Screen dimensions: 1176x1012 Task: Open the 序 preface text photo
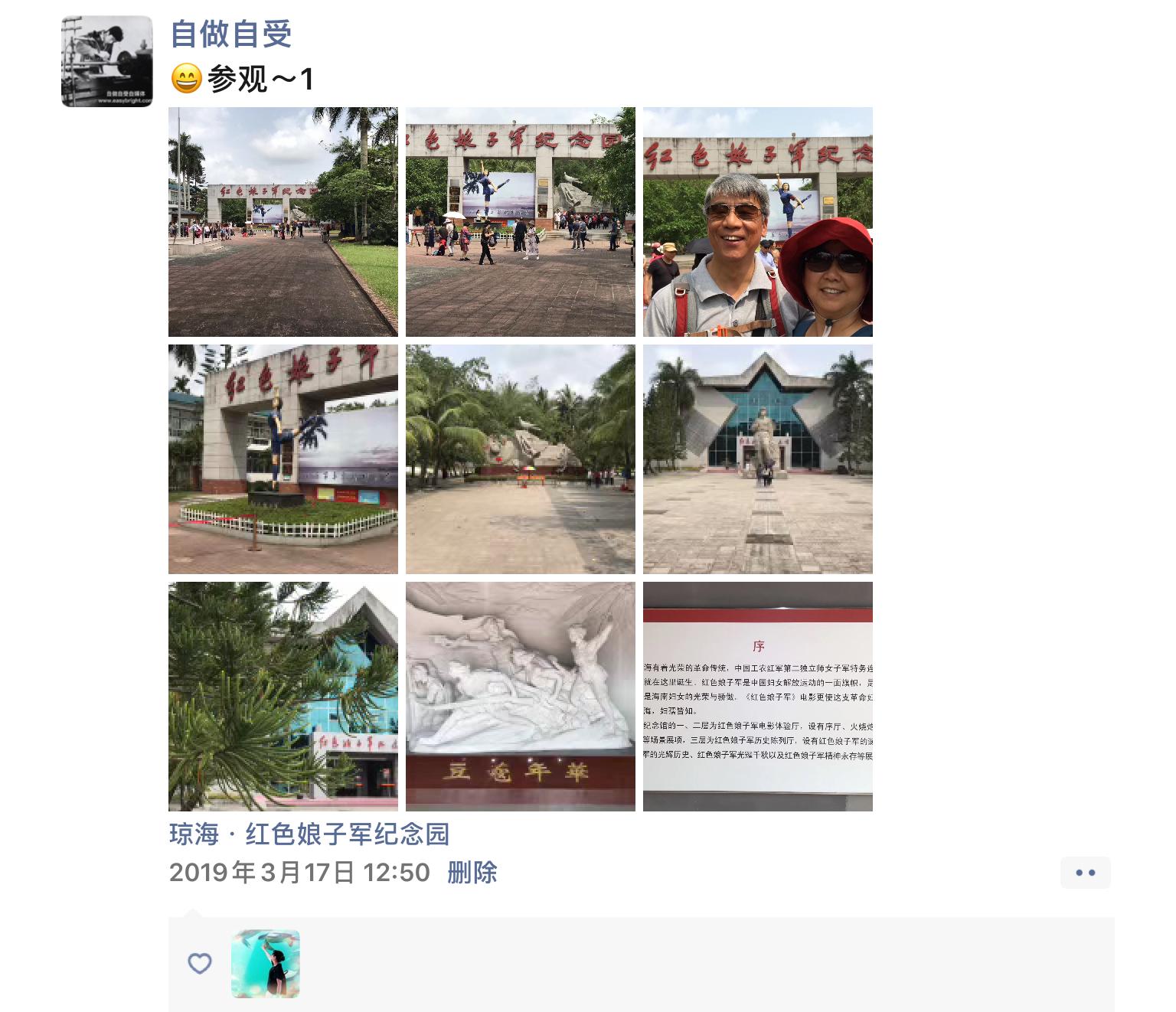tap(757, 696)
